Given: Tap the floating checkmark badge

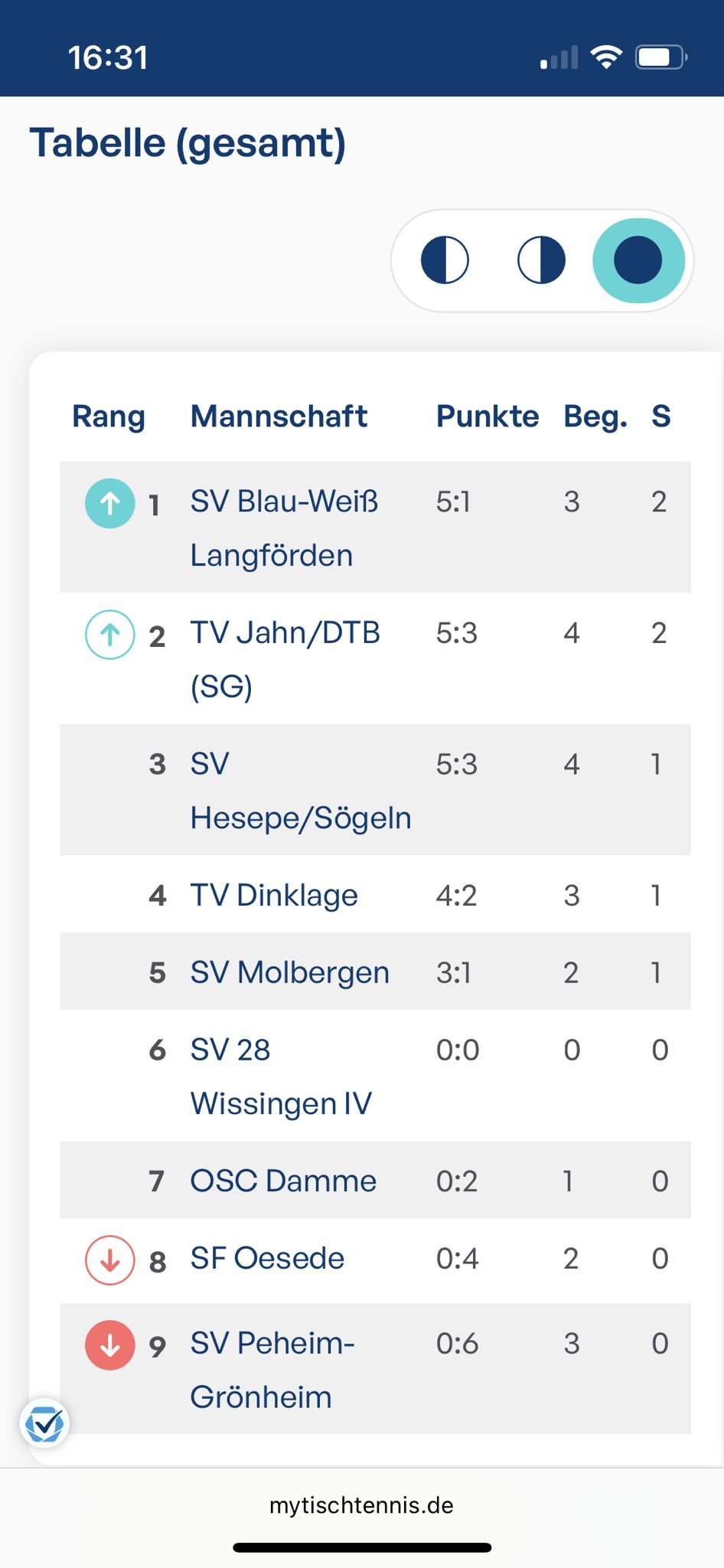Looking at the screenshot, I should [x=44, y=1424].
